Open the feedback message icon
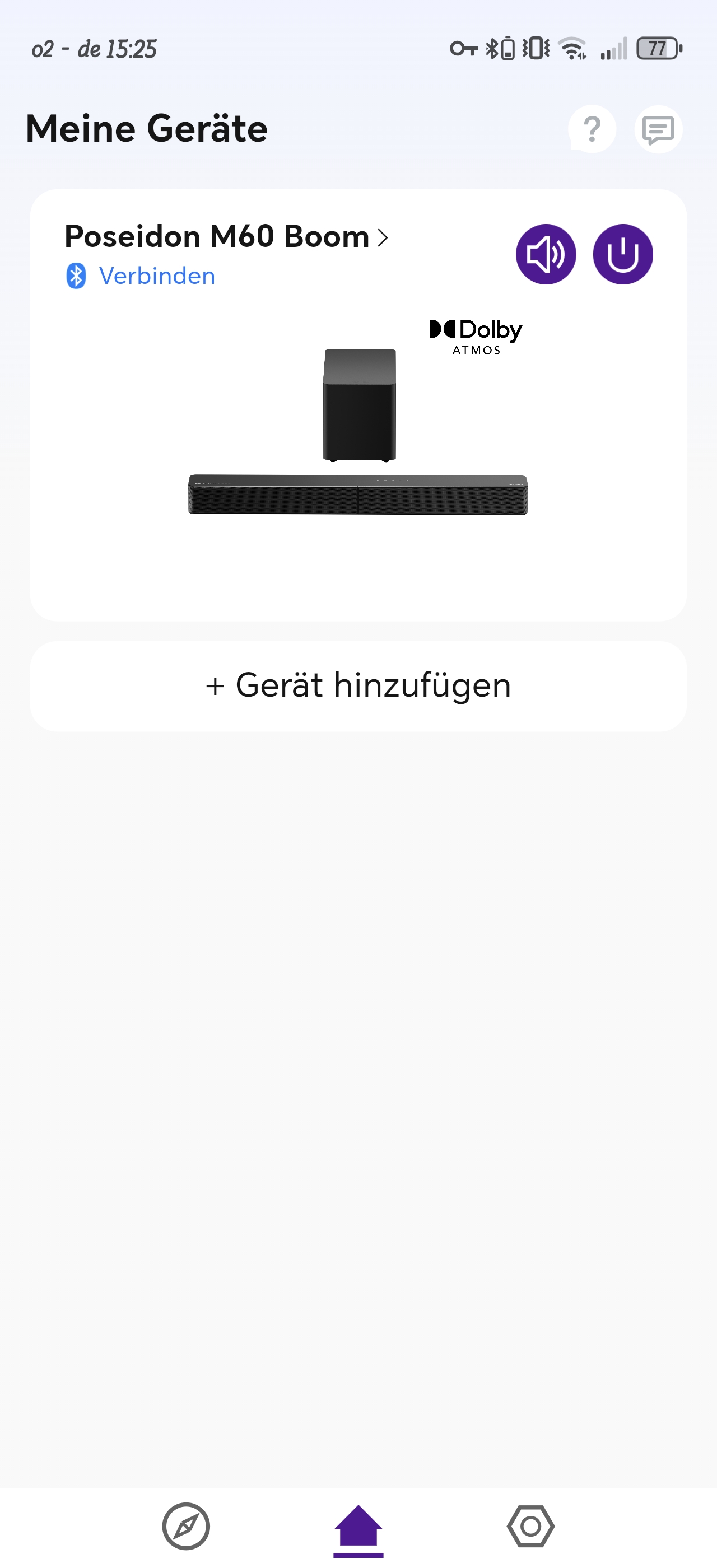717x1568 pixels. (x=658, y=129)
